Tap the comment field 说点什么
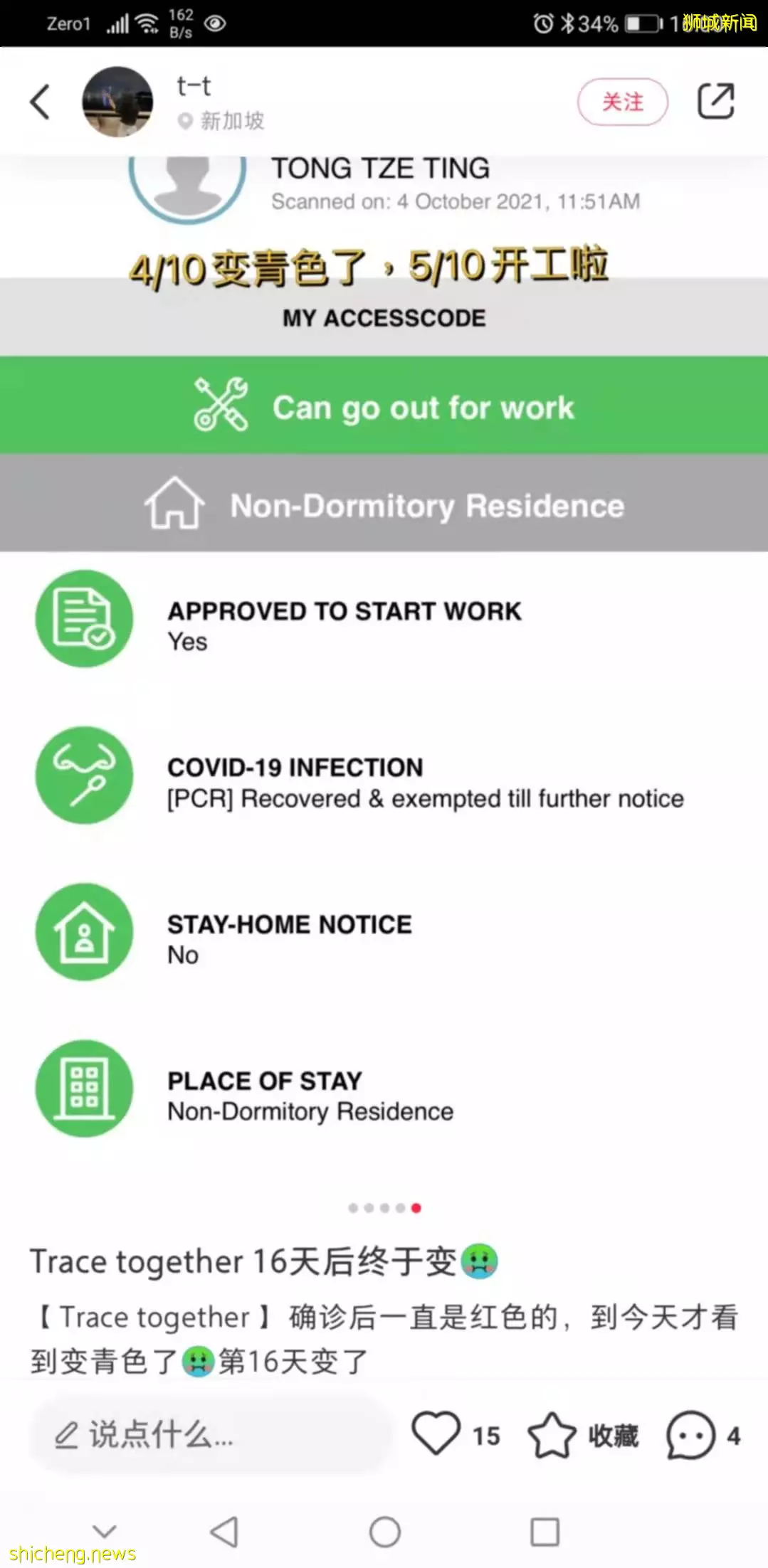Viewport: 768px width, 1568px height. pos(210,1435)
